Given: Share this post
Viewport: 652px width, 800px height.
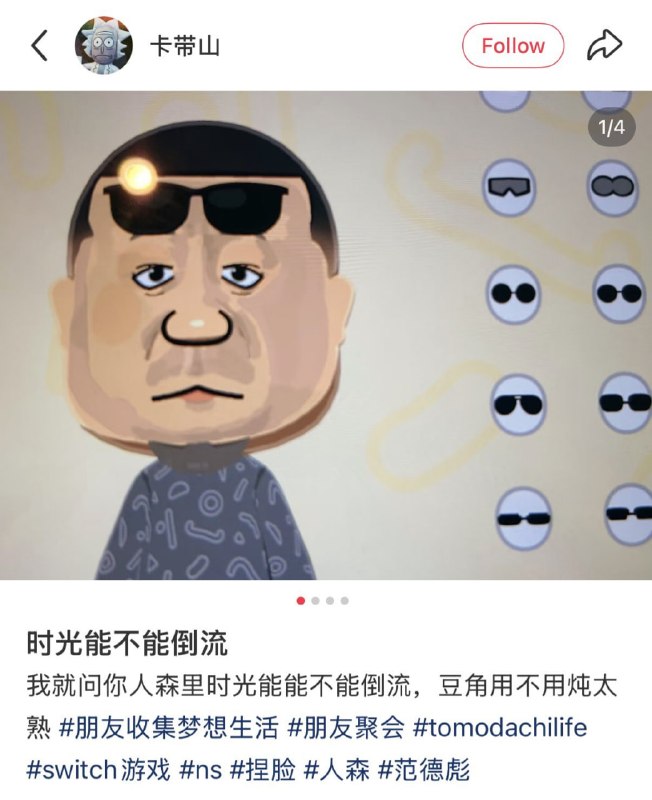Looking at the screenshot, I should click(x=605, y=46).
